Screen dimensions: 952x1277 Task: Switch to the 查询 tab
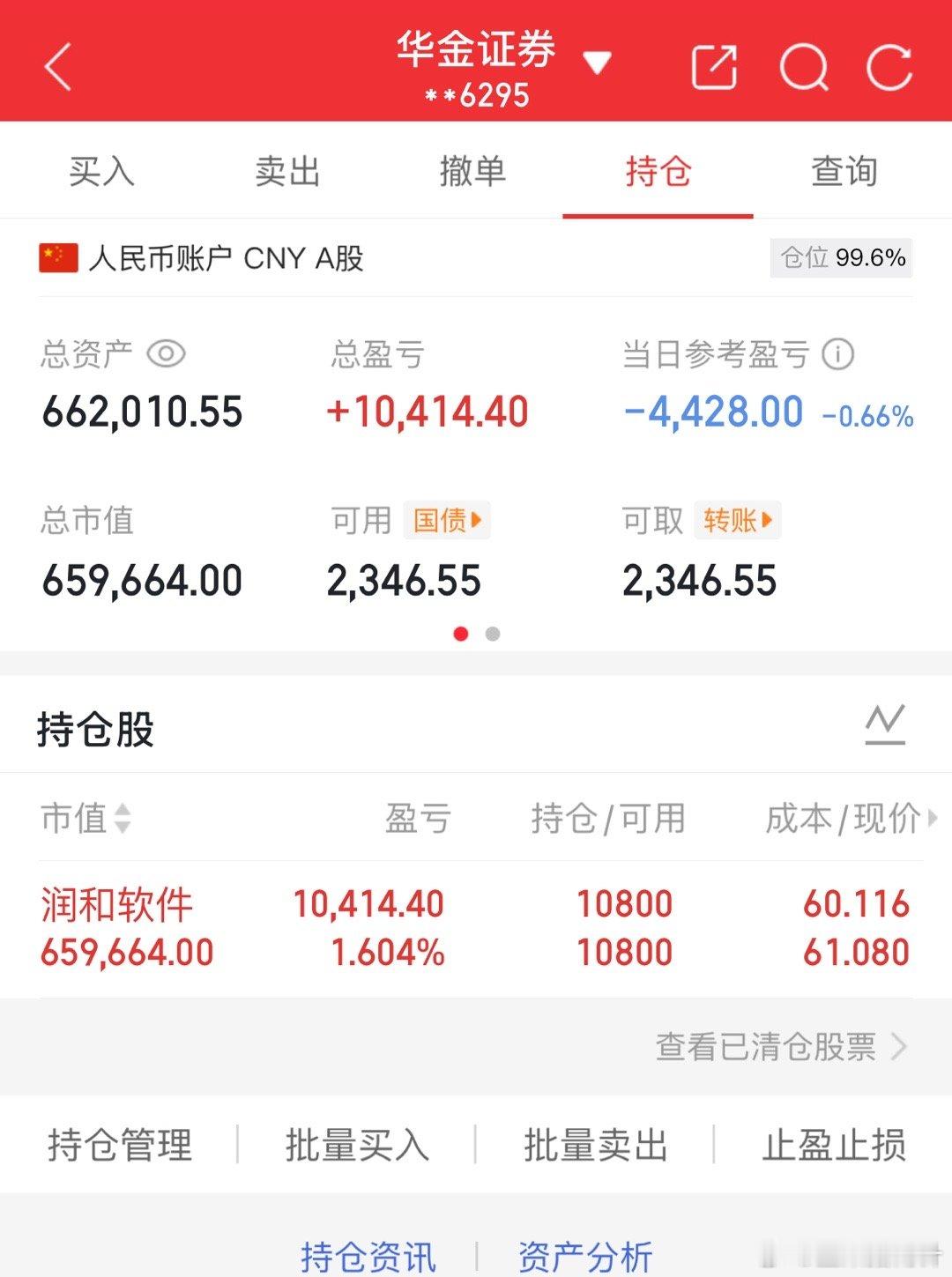[844, 173]
